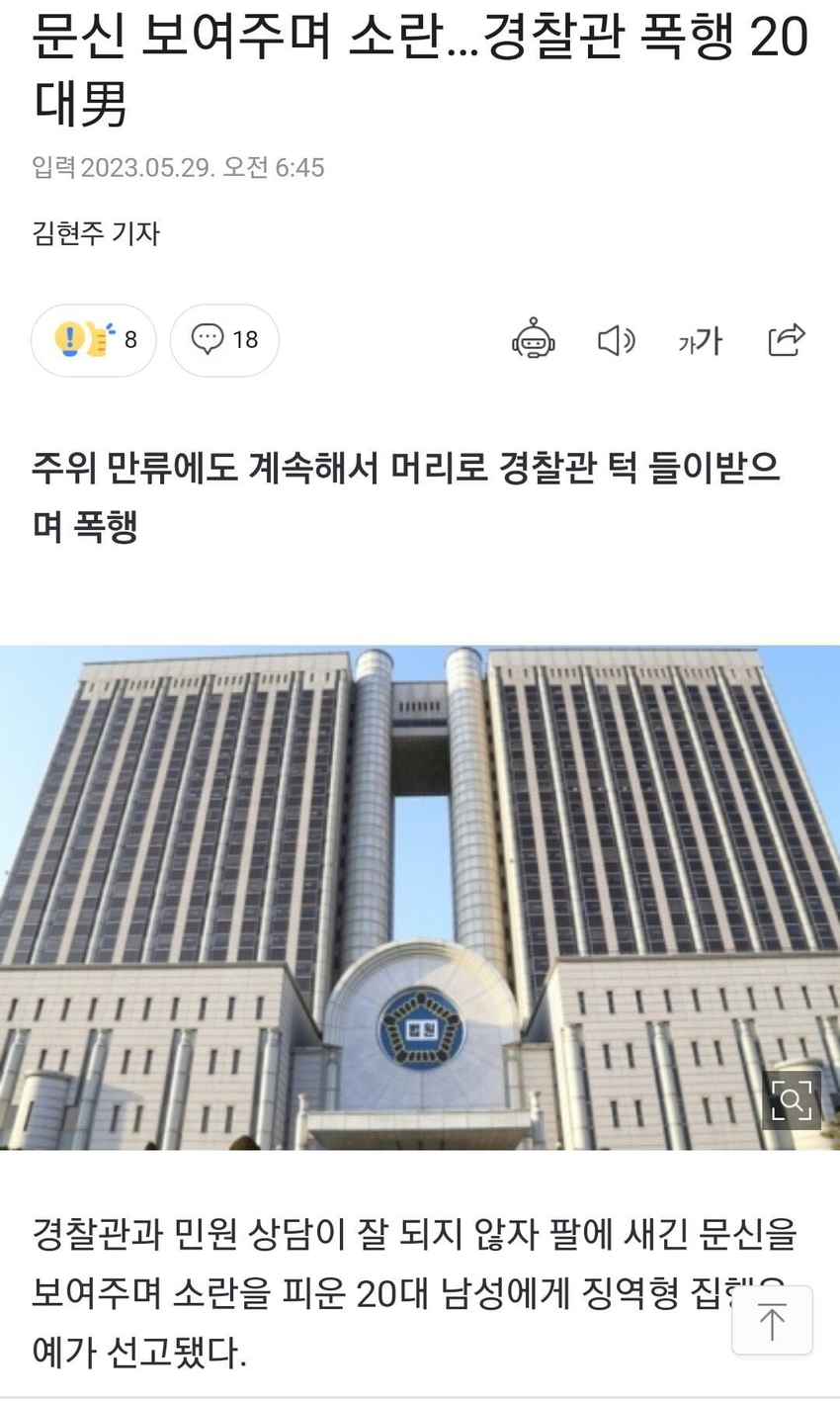840x1401 pixels.
Task: Enlarge the courthouse photo with magnifier icon
Action: click(792, 1099)
